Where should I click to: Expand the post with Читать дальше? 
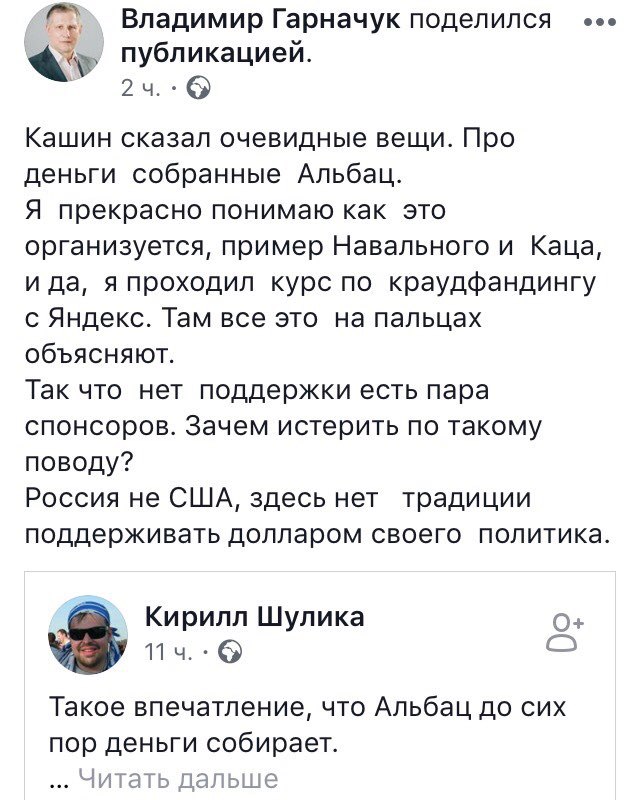[177, 779]
